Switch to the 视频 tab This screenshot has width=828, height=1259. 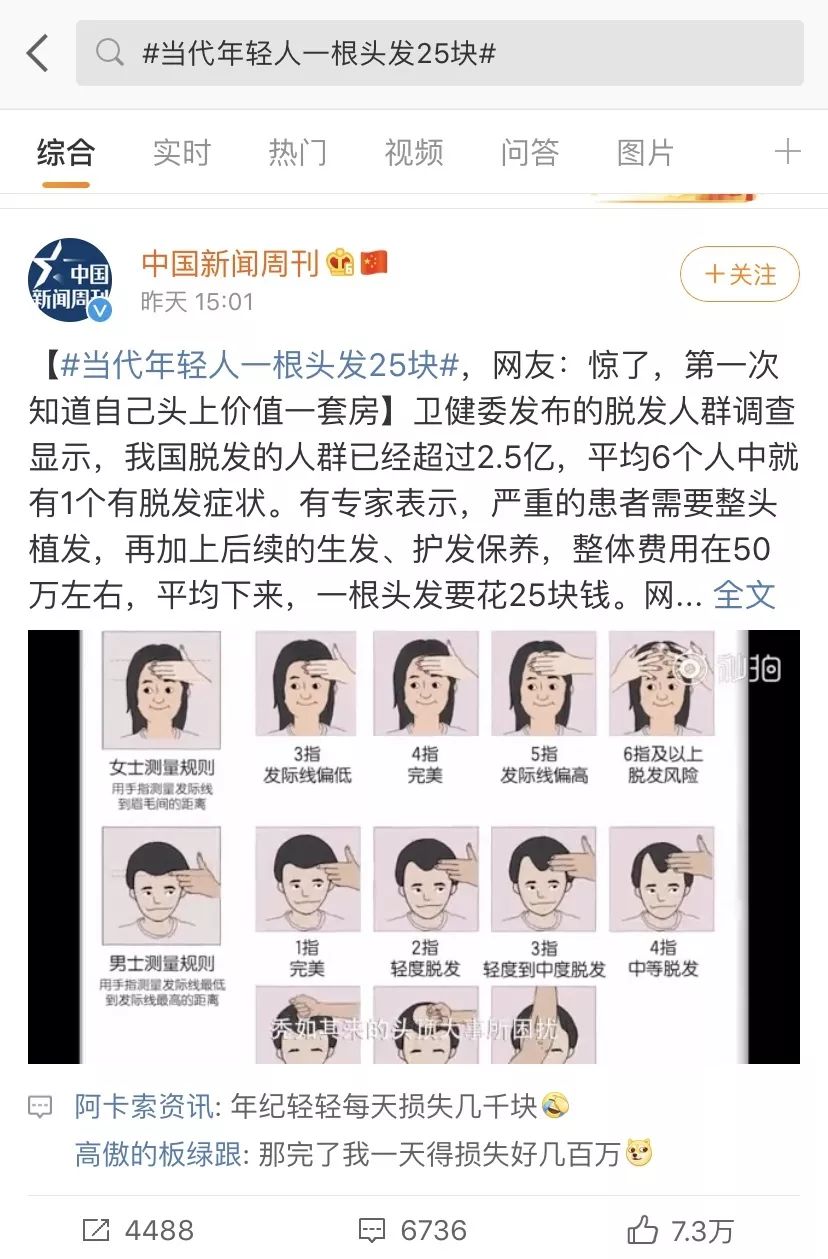point(412,152)
